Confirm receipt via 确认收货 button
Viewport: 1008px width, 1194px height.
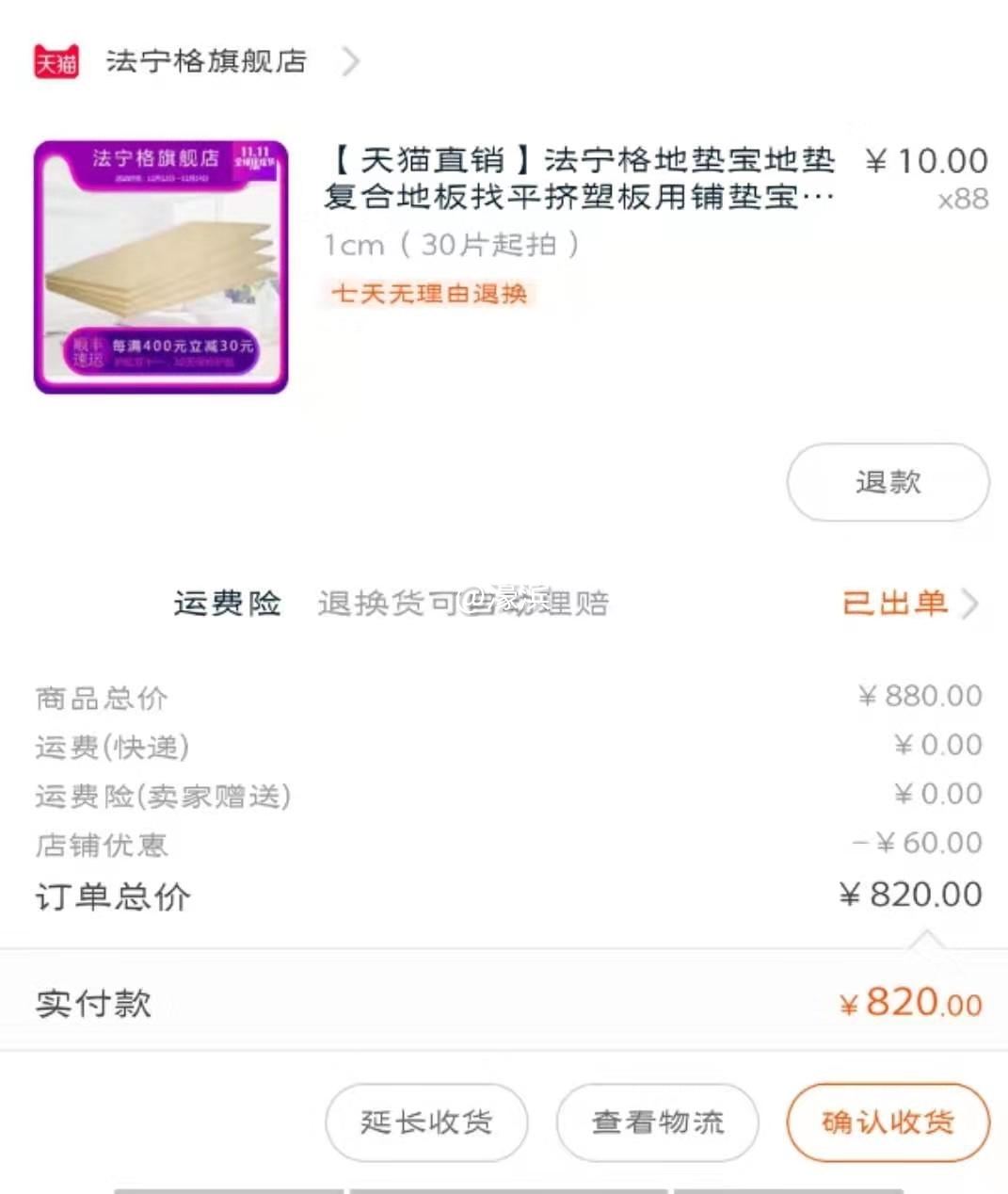pyautogui.click(x=887, y=1122)
